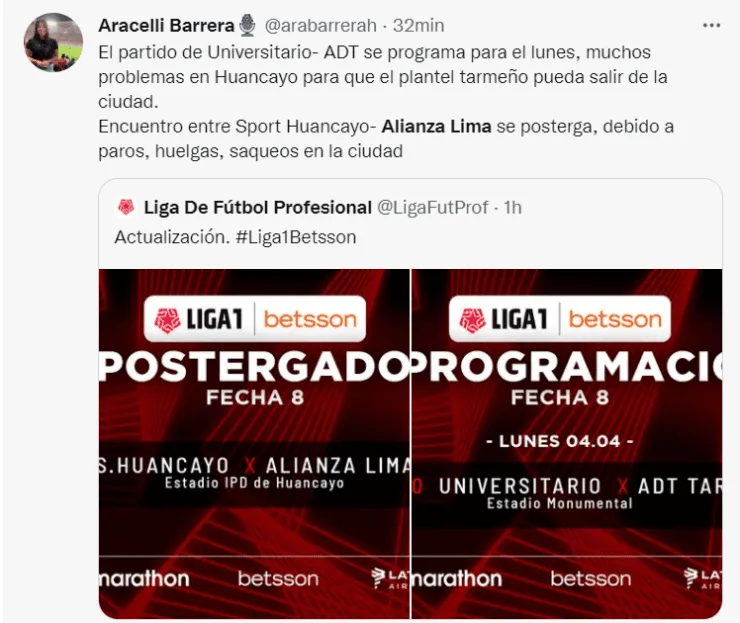Visit Aracelli Barrera's profile via her name
The image size is (740, 623).
tap(166, 25)
